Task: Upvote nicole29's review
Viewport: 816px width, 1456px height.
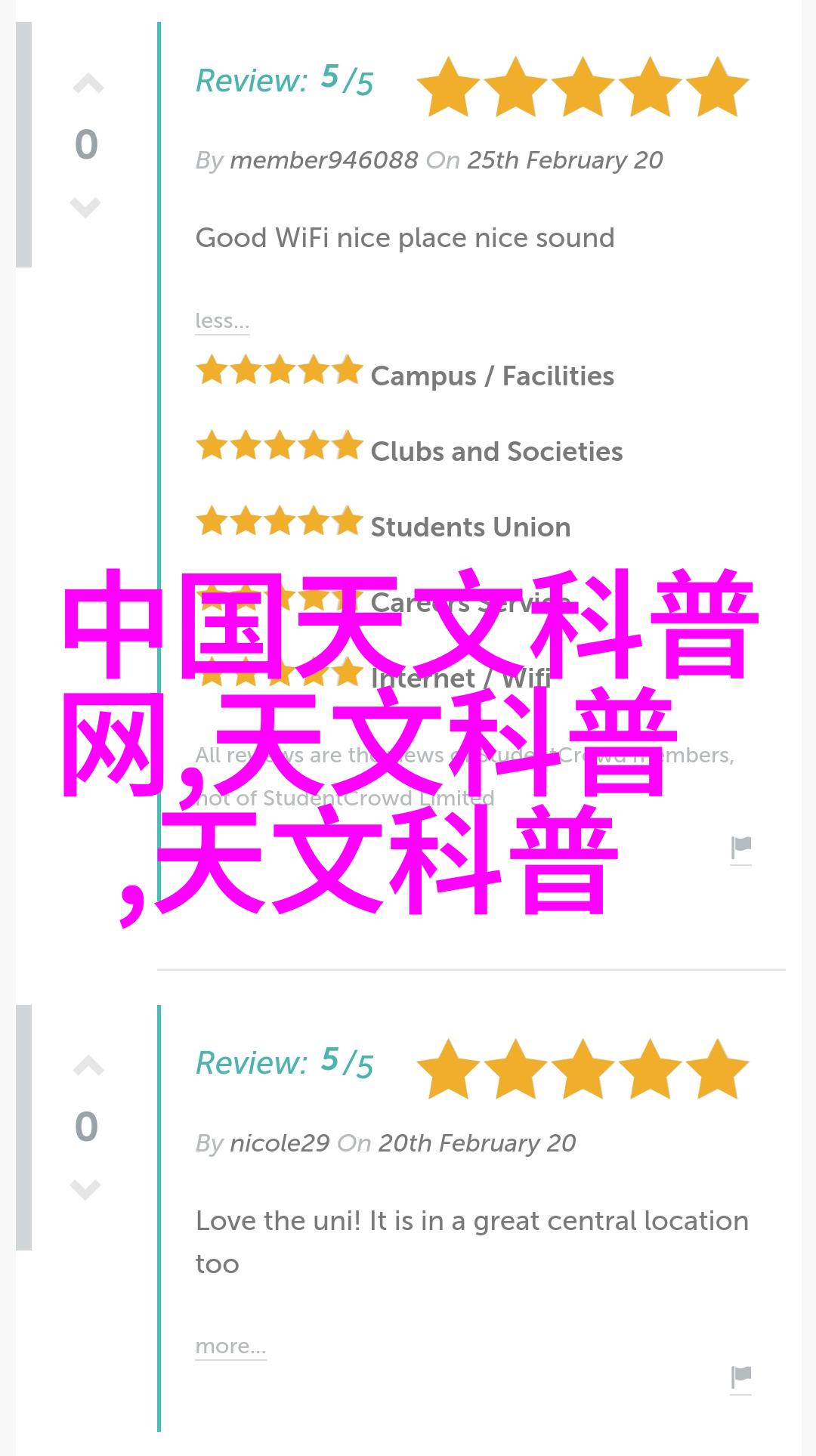Action: click(88, 1067)
